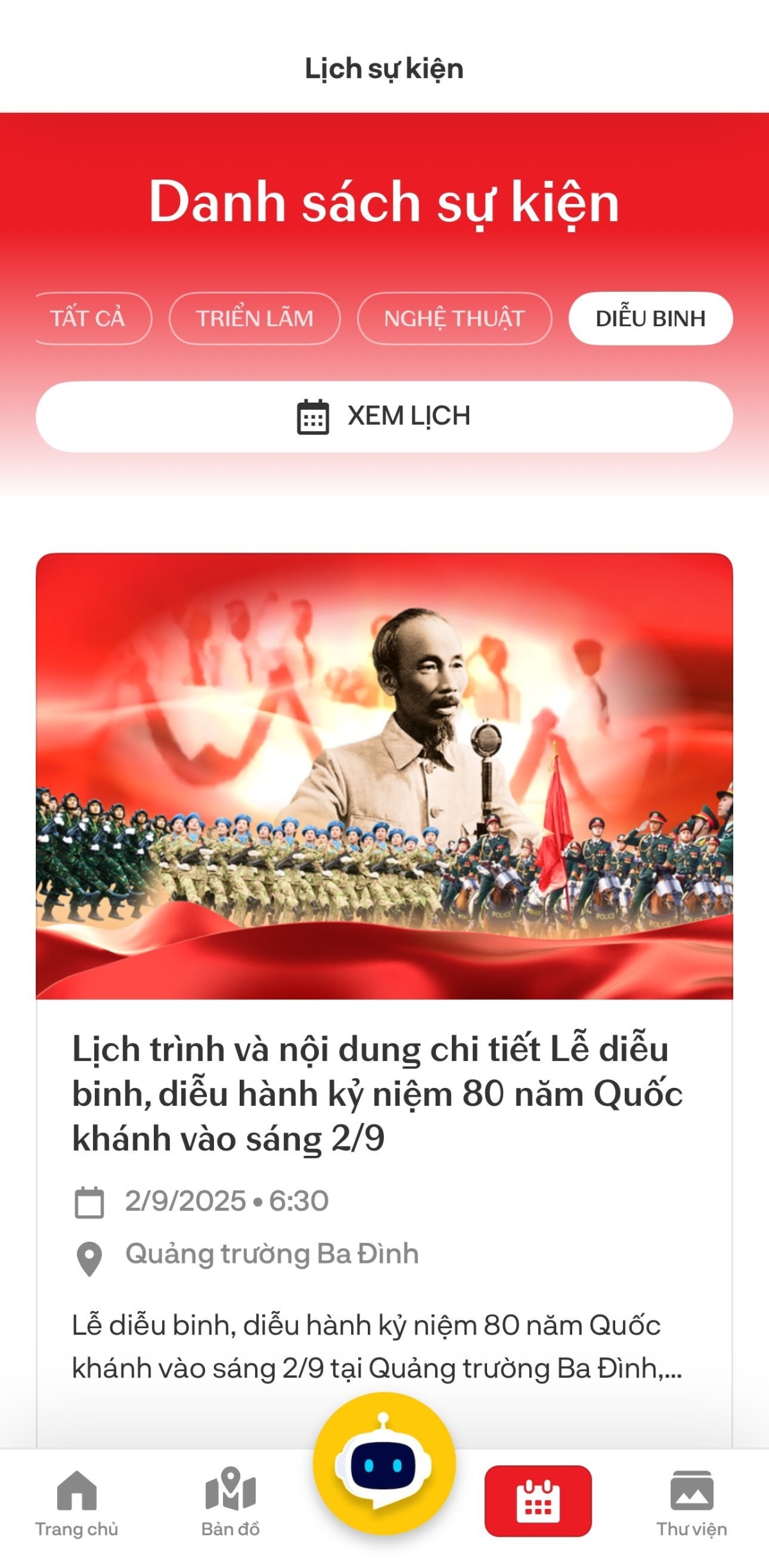
Task: Show NGHỆ THUẬT events
Action: pyautogui.click(x=454, y=319)
